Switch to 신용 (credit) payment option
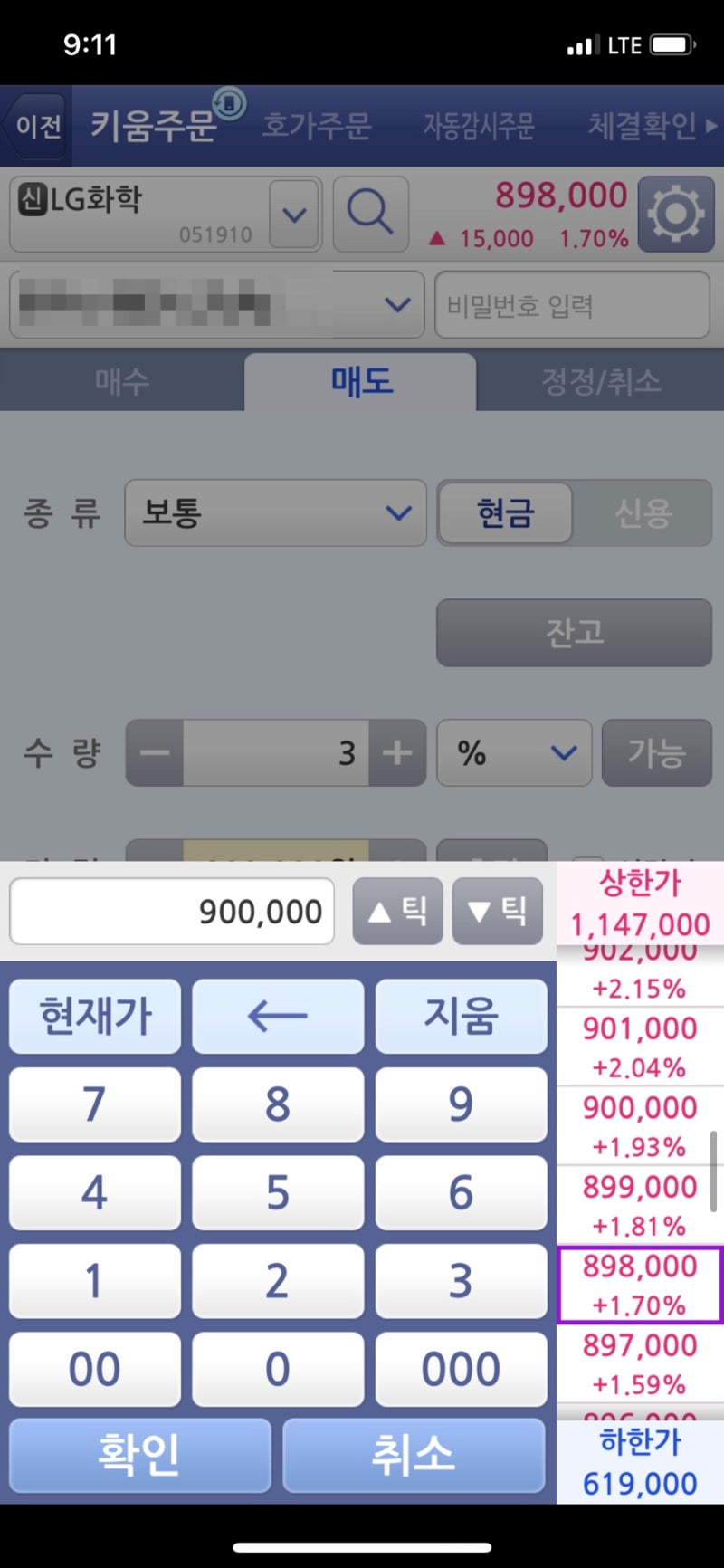The width and height of the screenshot is (724, 1568). click(x=643, y=513)
